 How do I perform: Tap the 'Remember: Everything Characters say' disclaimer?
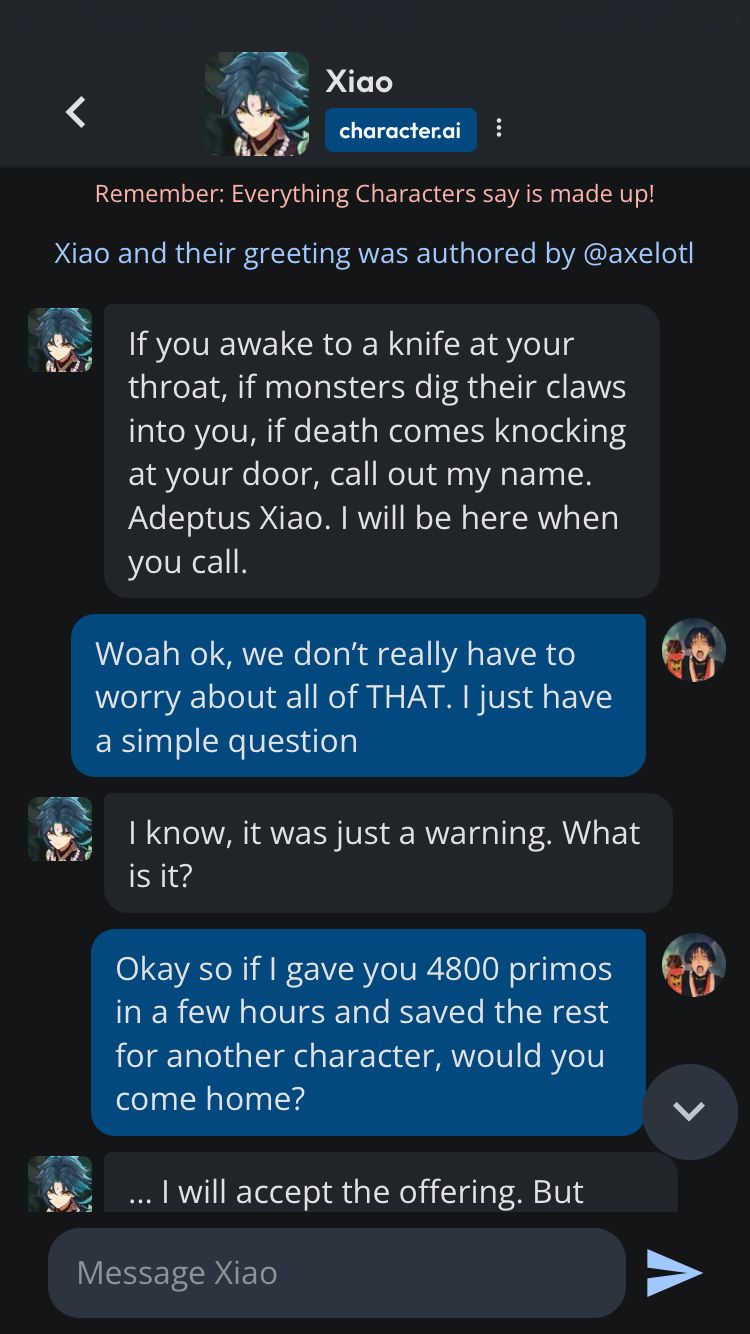pyautogui.click(x=374, y=193)
